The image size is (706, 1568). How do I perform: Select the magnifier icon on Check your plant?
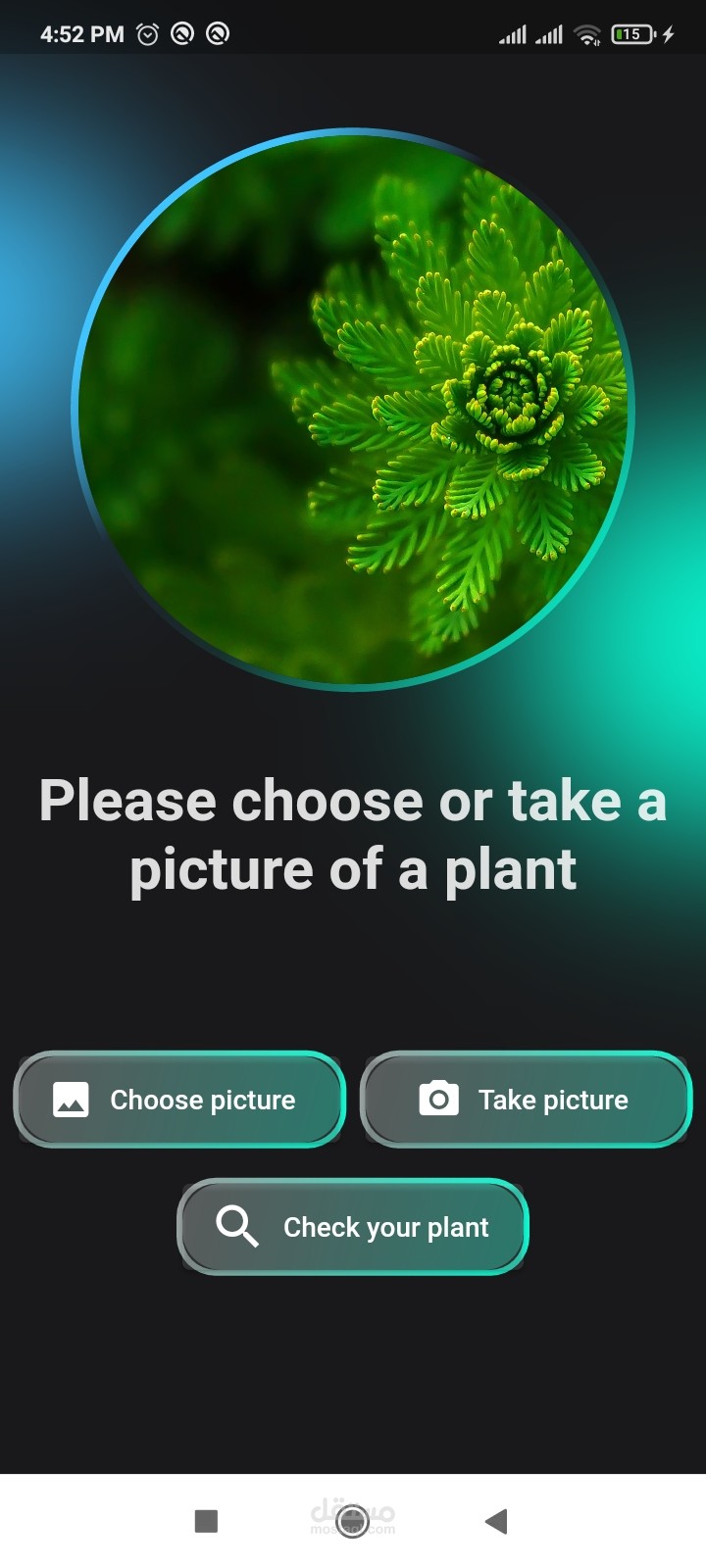pyautogui.click(x=235, y=1227)
